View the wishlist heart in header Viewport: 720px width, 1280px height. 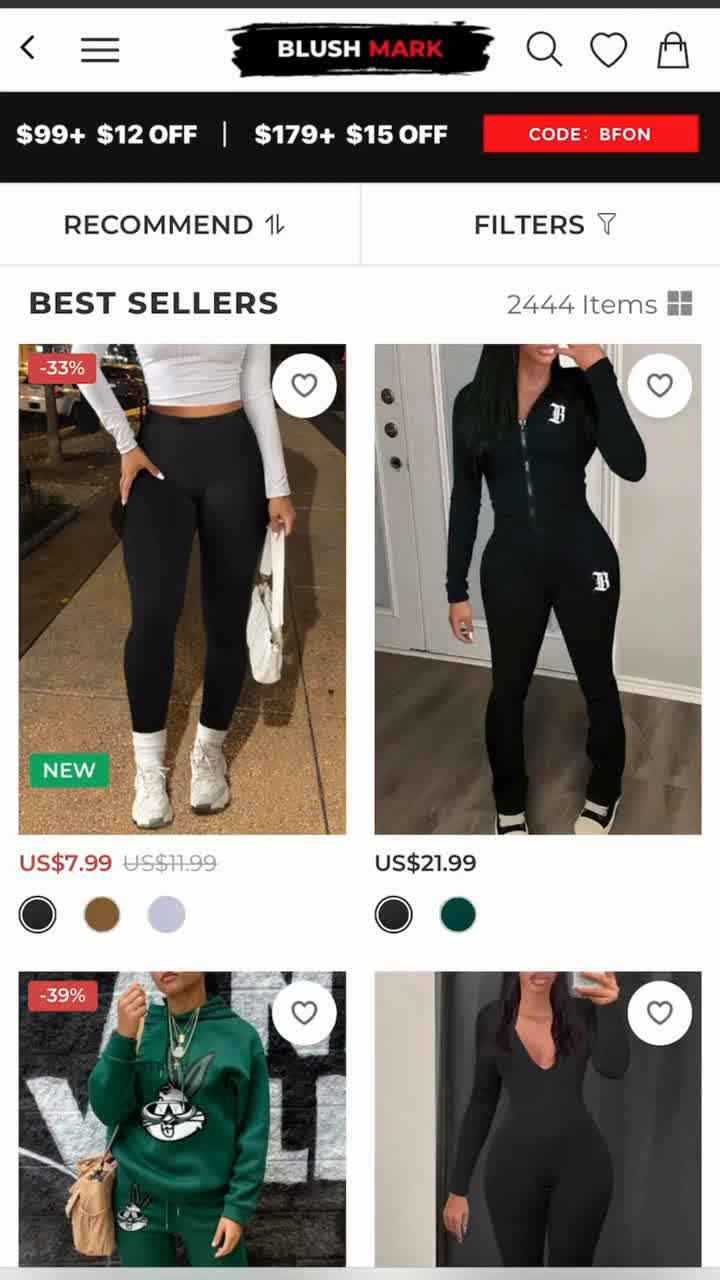pyautogui.click(x=608, y=49)
